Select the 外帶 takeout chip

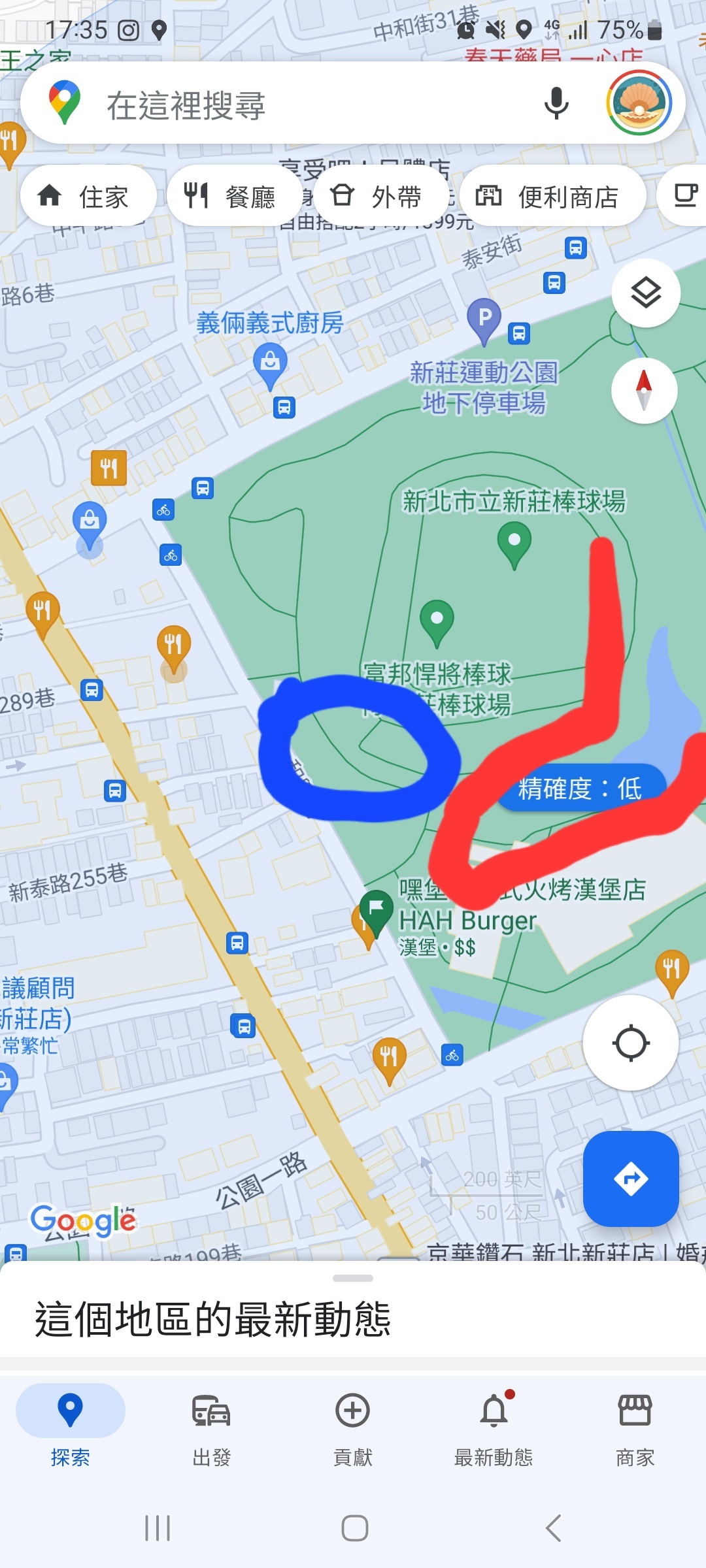378,196
